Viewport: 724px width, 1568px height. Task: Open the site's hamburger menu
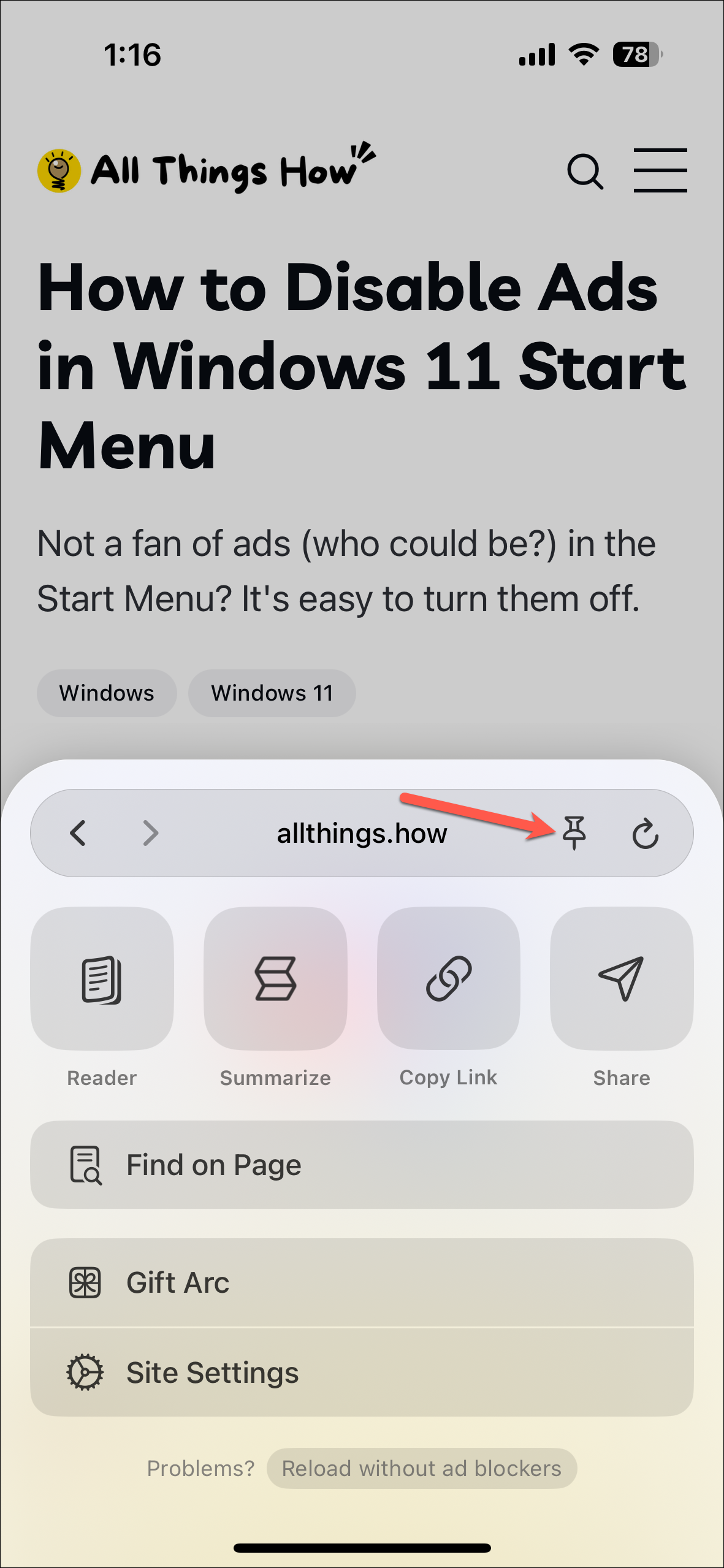tap(660, 170)
